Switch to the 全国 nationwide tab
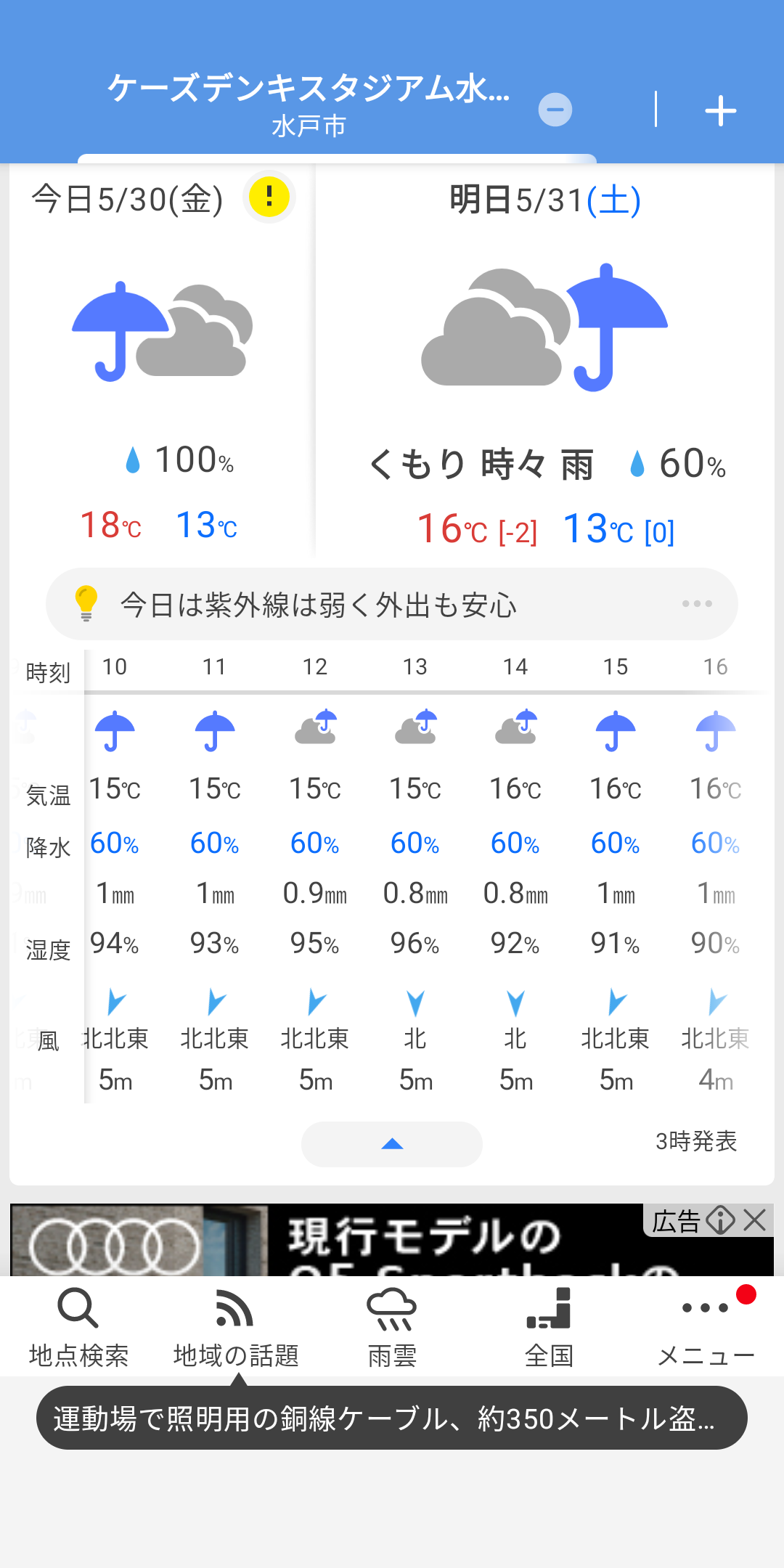The width and height of the screenshot is (784, 1568). (549, 1327)
